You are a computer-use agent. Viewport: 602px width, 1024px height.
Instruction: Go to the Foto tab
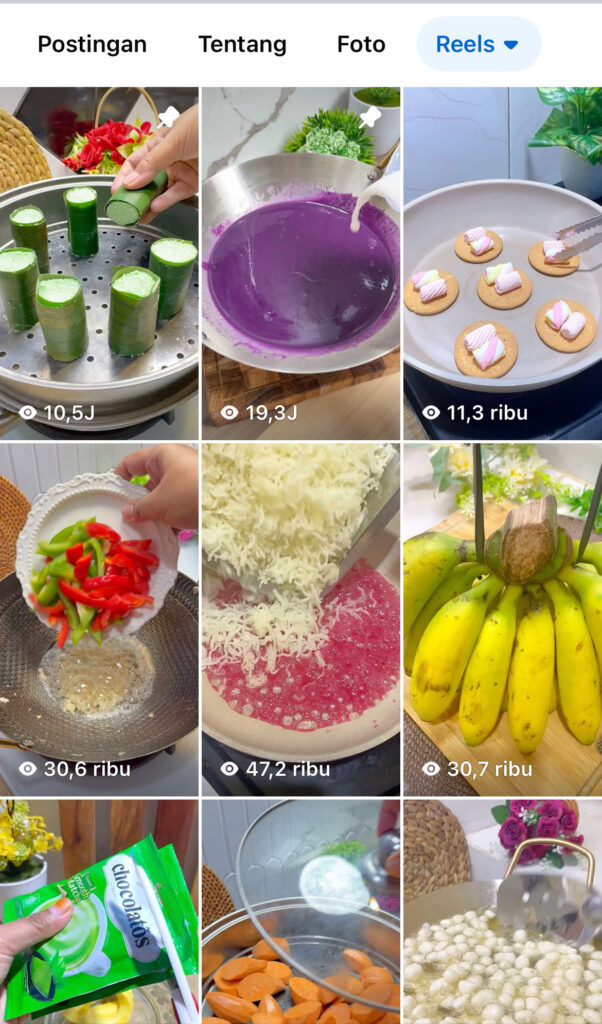pyautogui.click(x=361, y=44)
